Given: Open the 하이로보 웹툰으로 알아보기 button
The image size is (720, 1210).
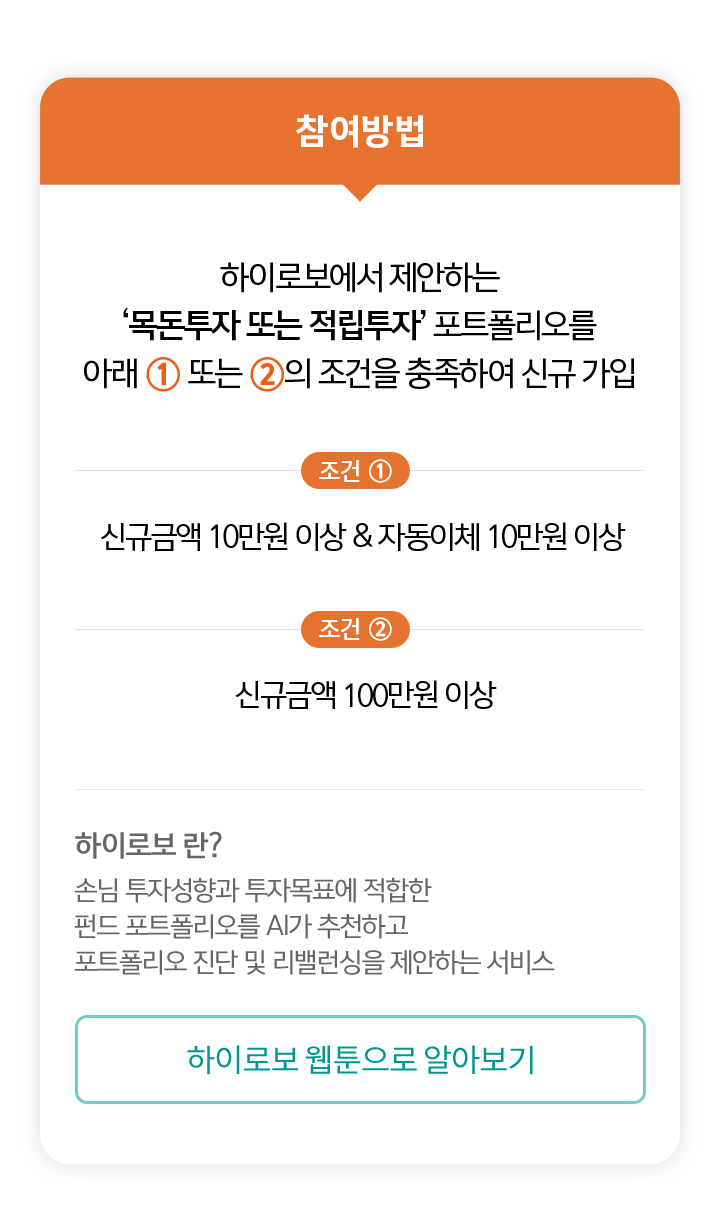Looking at the screenshot, I should 360,1060.
